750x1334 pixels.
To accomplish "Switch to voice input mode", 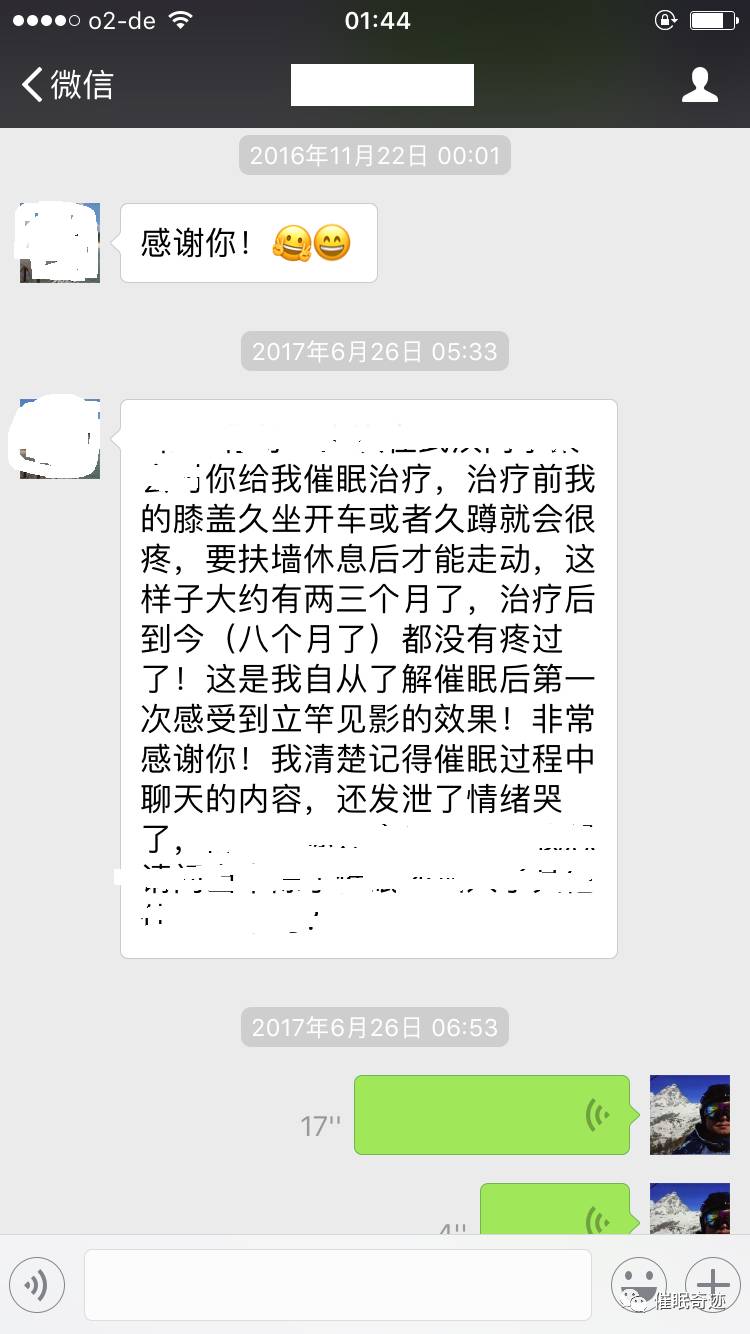I will point(37,1285).
